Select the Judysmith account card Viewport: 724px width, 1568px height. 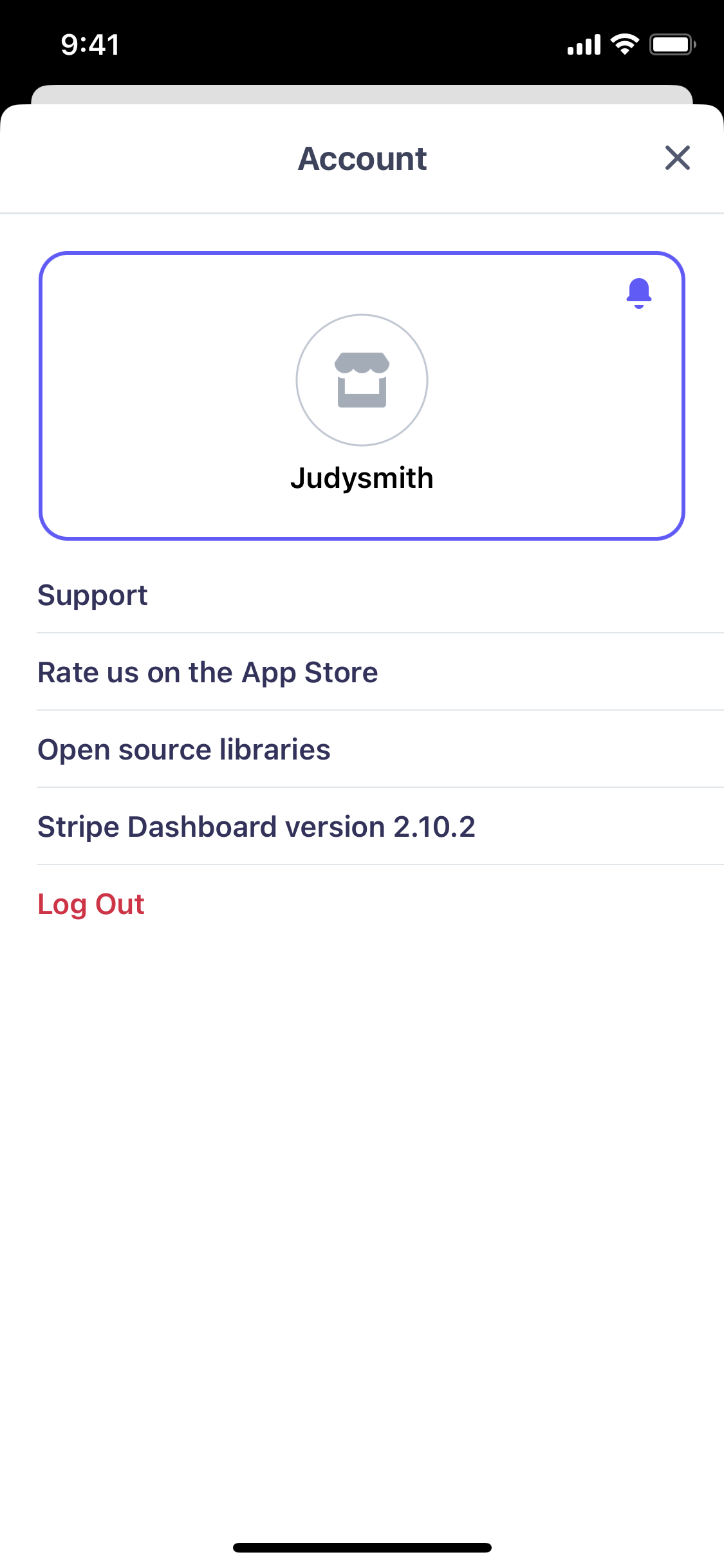click(362, 396)
